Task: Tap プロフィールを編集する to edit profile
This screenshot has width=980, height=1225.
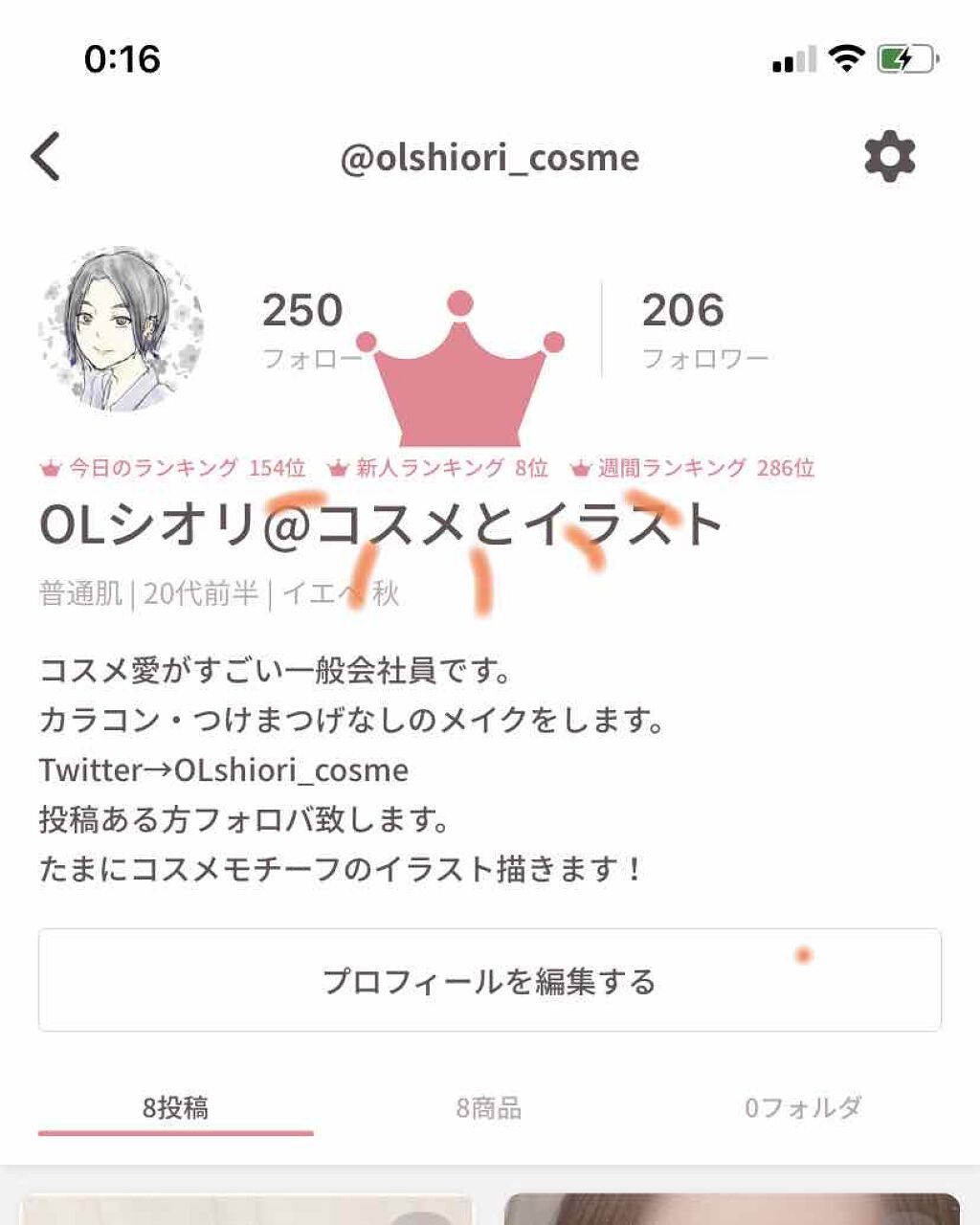Action: click(490, 980)
